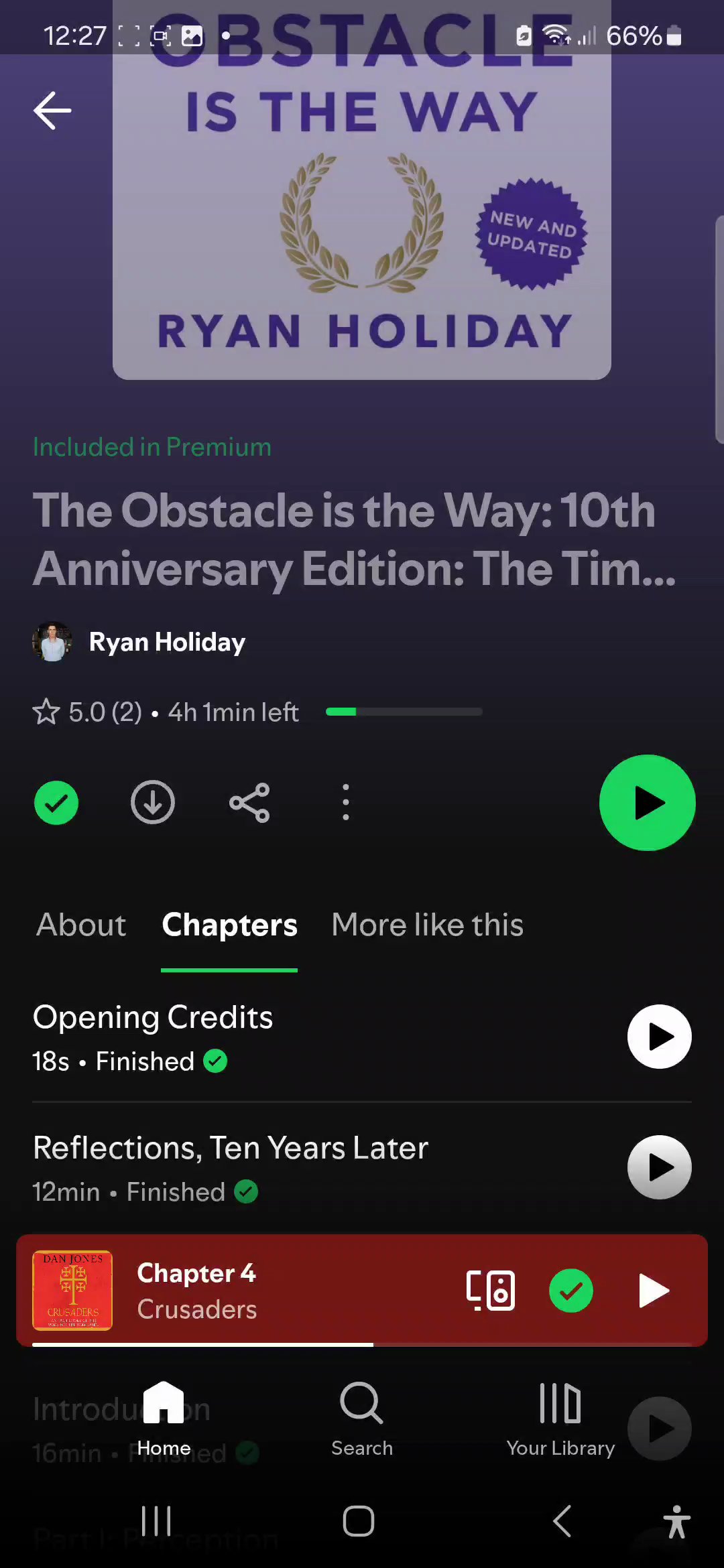Play the audiobook with the green button

click(x=647, y=803)
